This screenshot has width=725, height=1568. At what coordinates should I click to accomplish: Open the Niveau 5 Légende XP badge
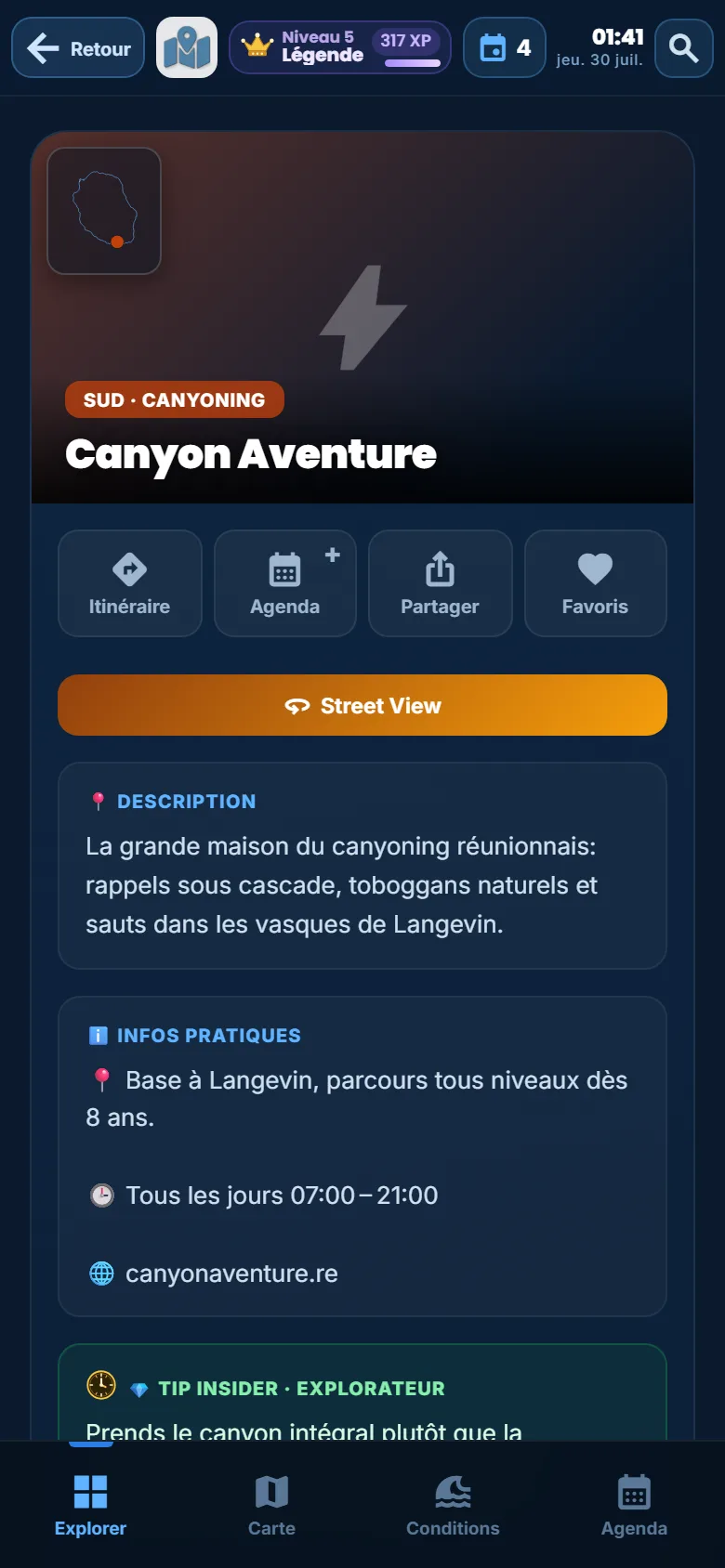[340, 47]
